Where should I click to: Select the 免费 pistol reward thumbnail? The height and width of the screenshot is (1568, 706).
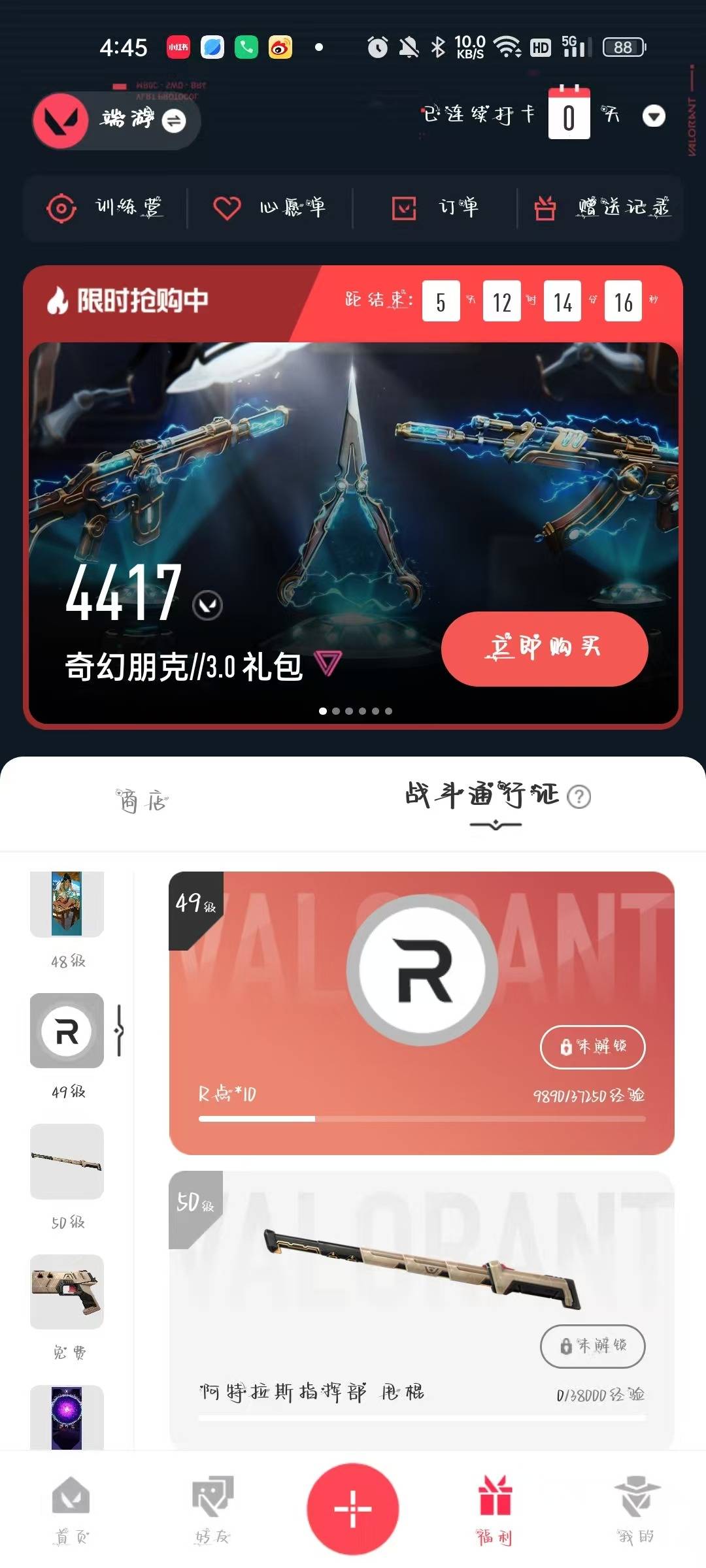click(x=67, y=1292)
